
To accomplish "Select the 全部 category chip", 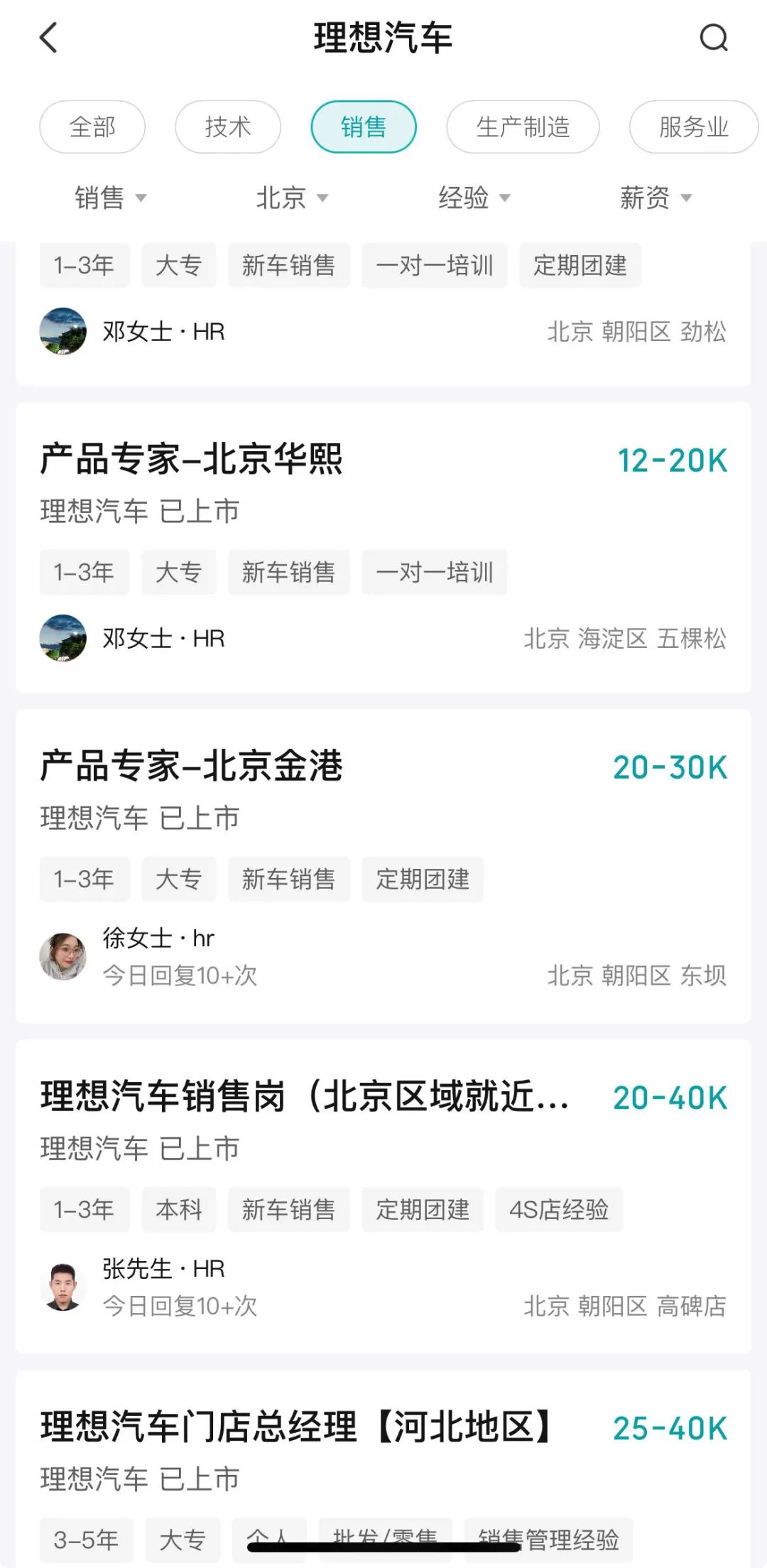I will (x=92, y=127).
